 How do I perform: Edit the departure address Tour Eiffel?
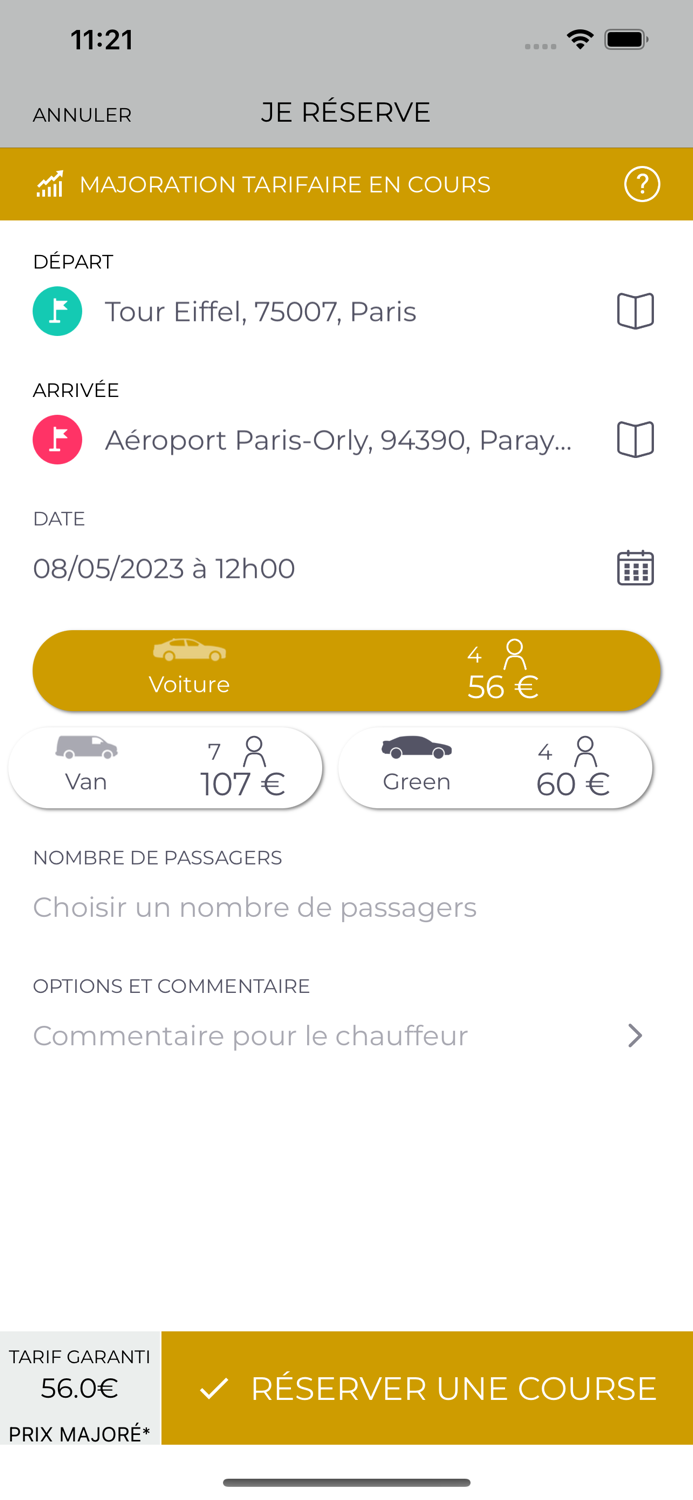(x=260, y=312)
